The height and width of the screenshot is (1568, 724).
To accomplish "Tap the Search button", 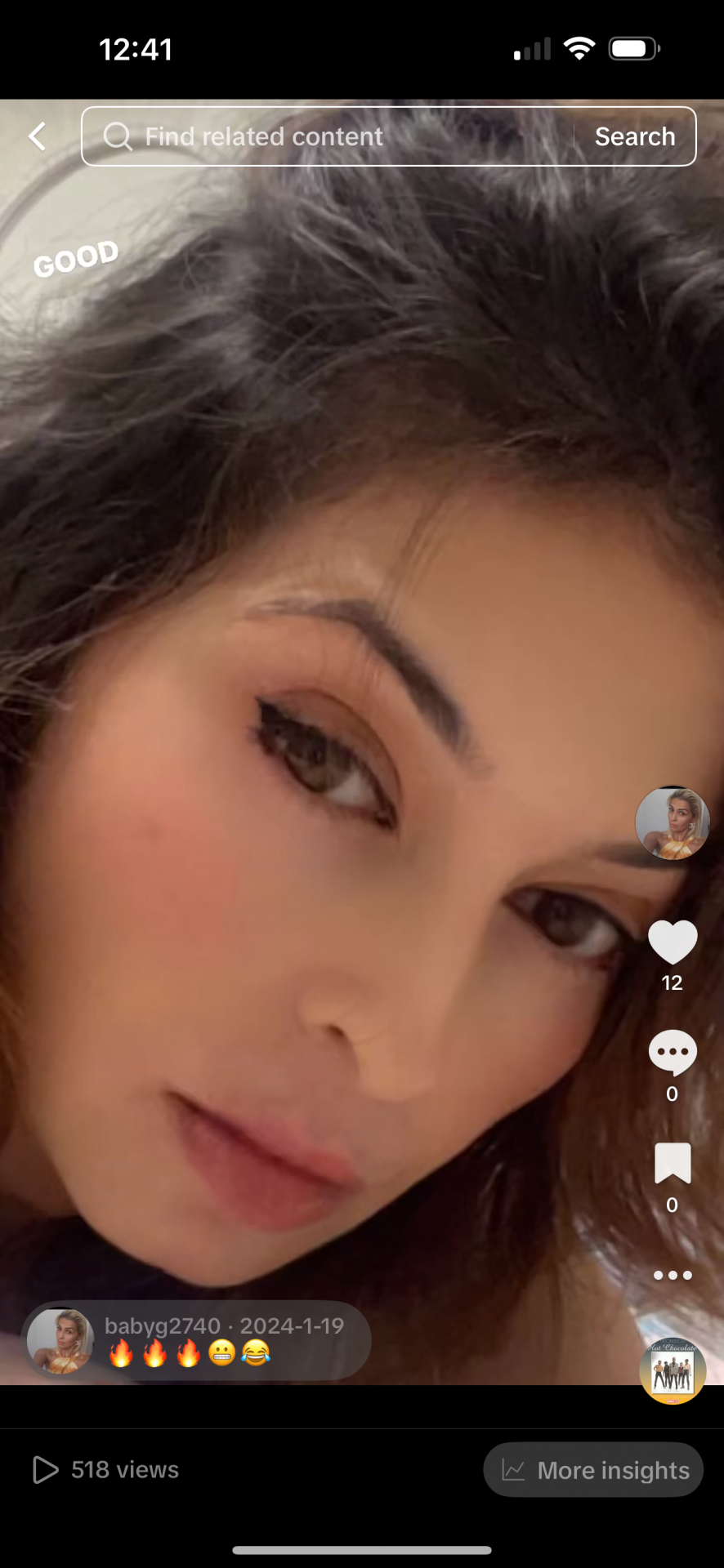I will [635, 136].
